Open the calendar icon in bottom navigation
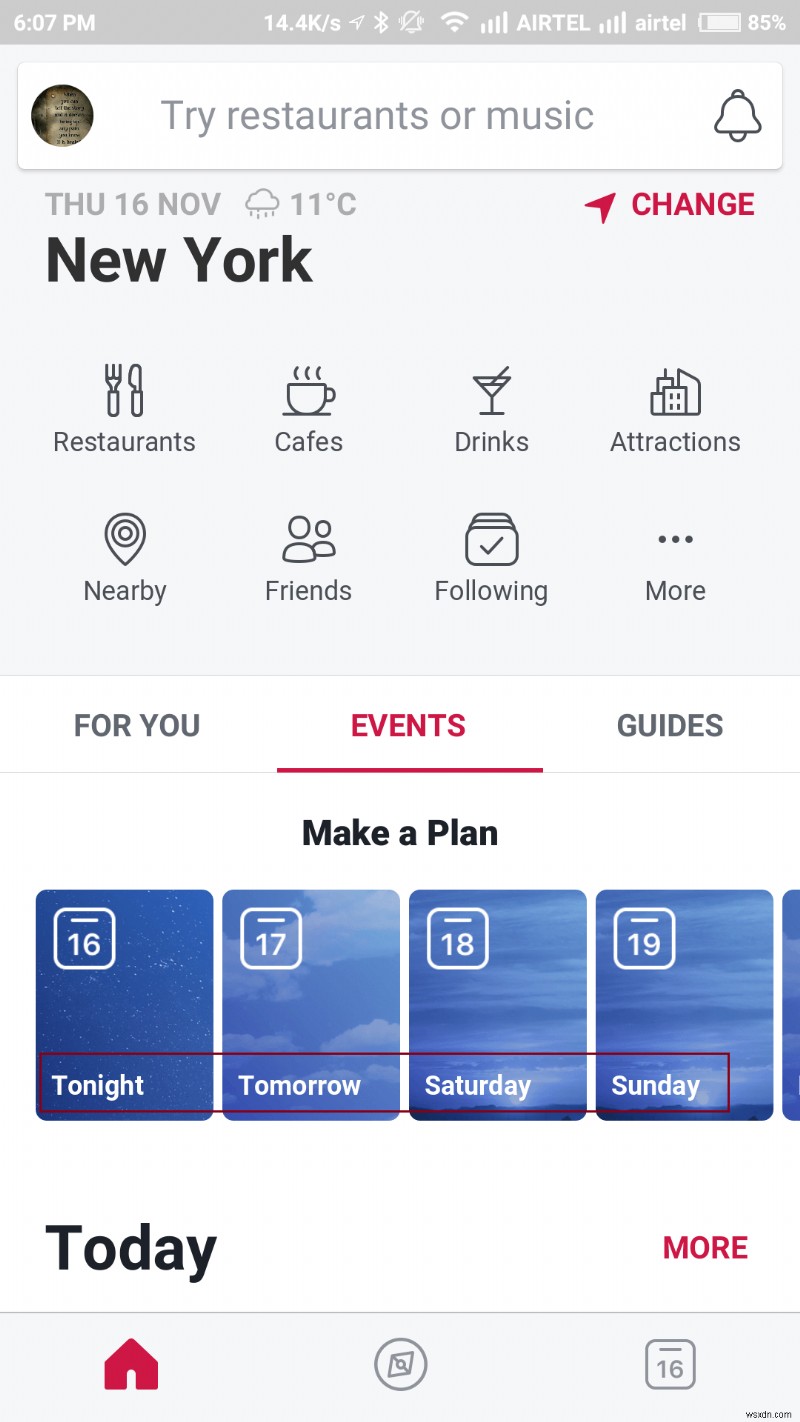The height and width of the screenshot is (1422, 800). click(669, 1364)
